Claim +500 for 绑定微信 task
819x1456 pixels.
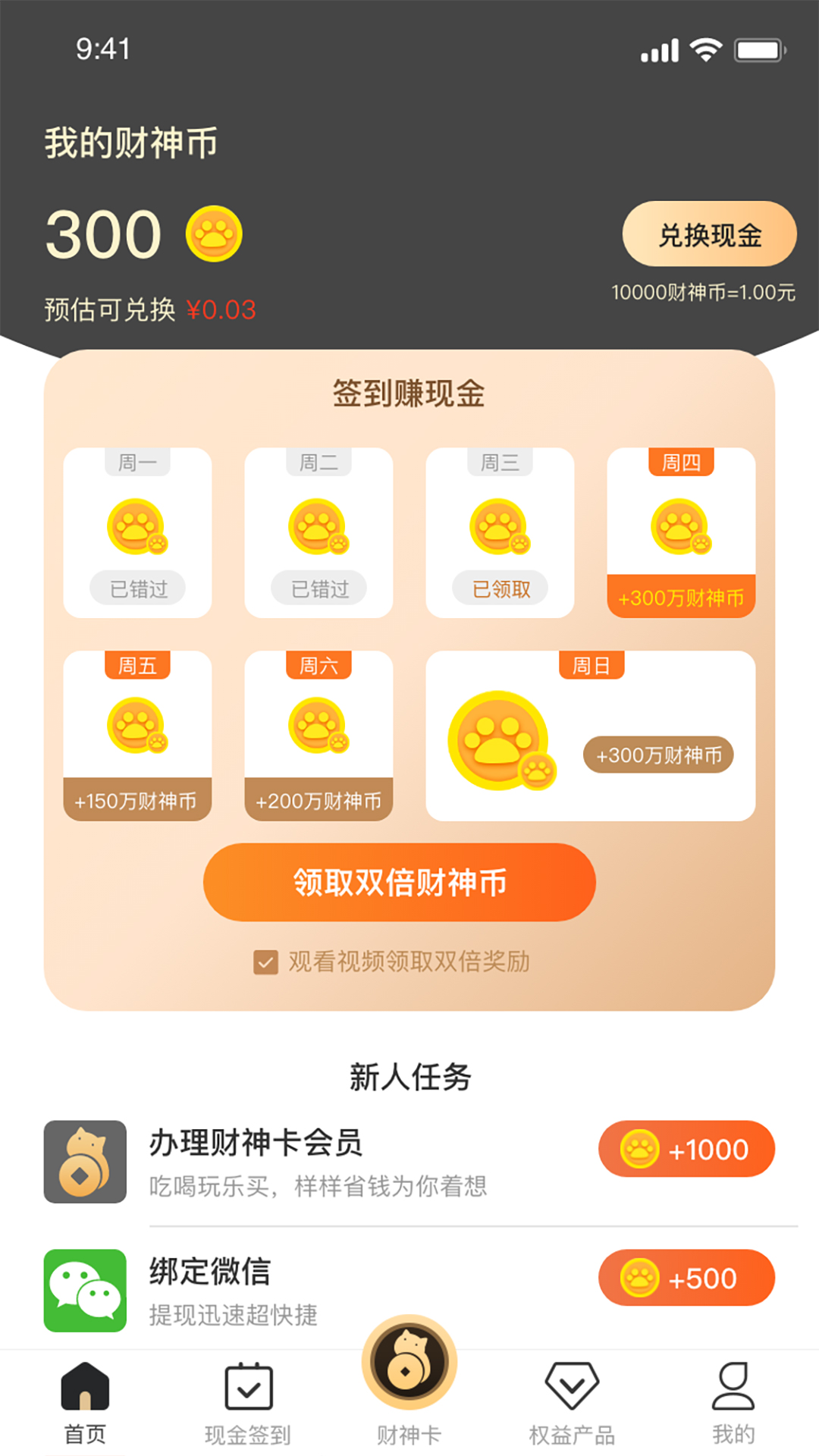pyautogui.click(x=686, y=1278)
